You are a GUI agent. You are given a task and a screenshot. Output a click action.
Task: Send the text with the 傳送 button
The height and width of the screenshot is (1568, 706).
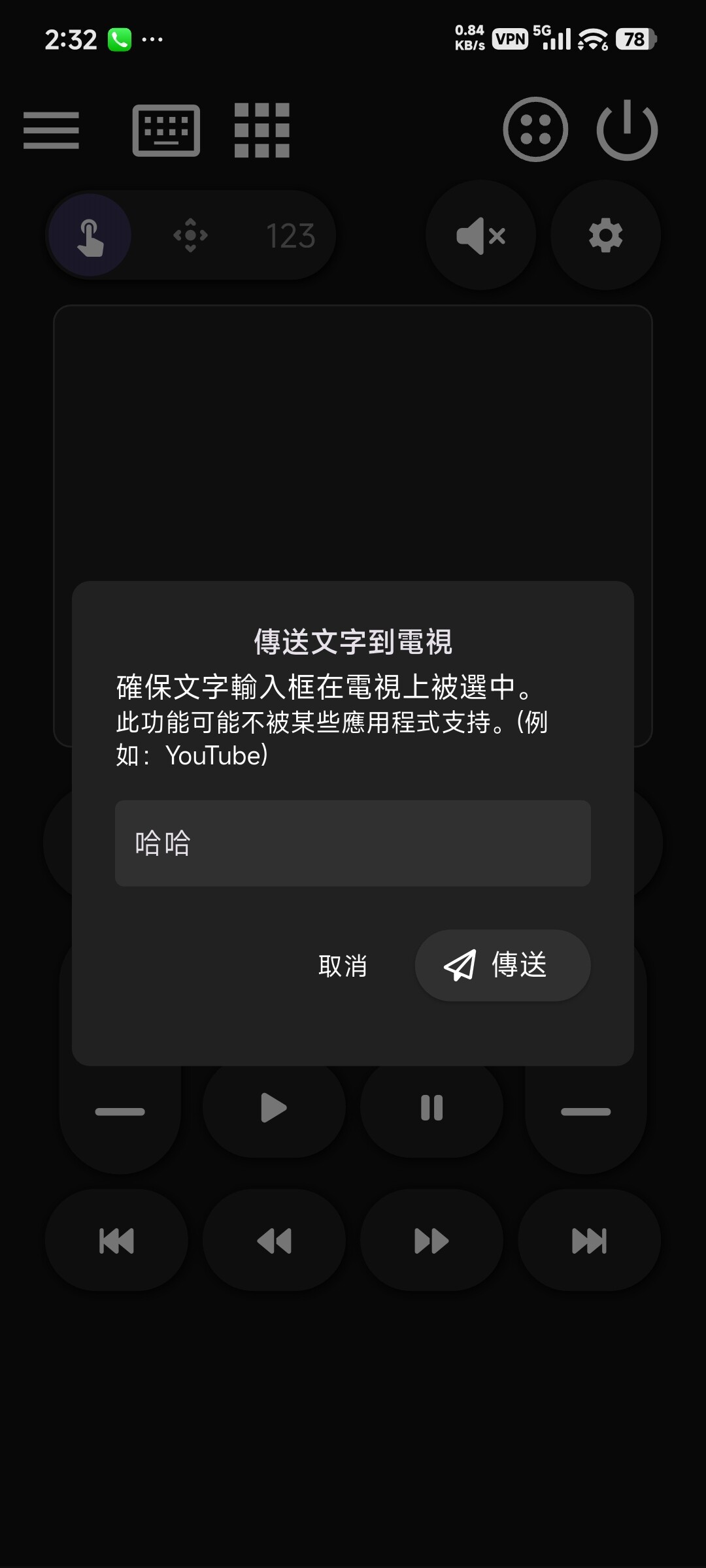tap(503, 965)
